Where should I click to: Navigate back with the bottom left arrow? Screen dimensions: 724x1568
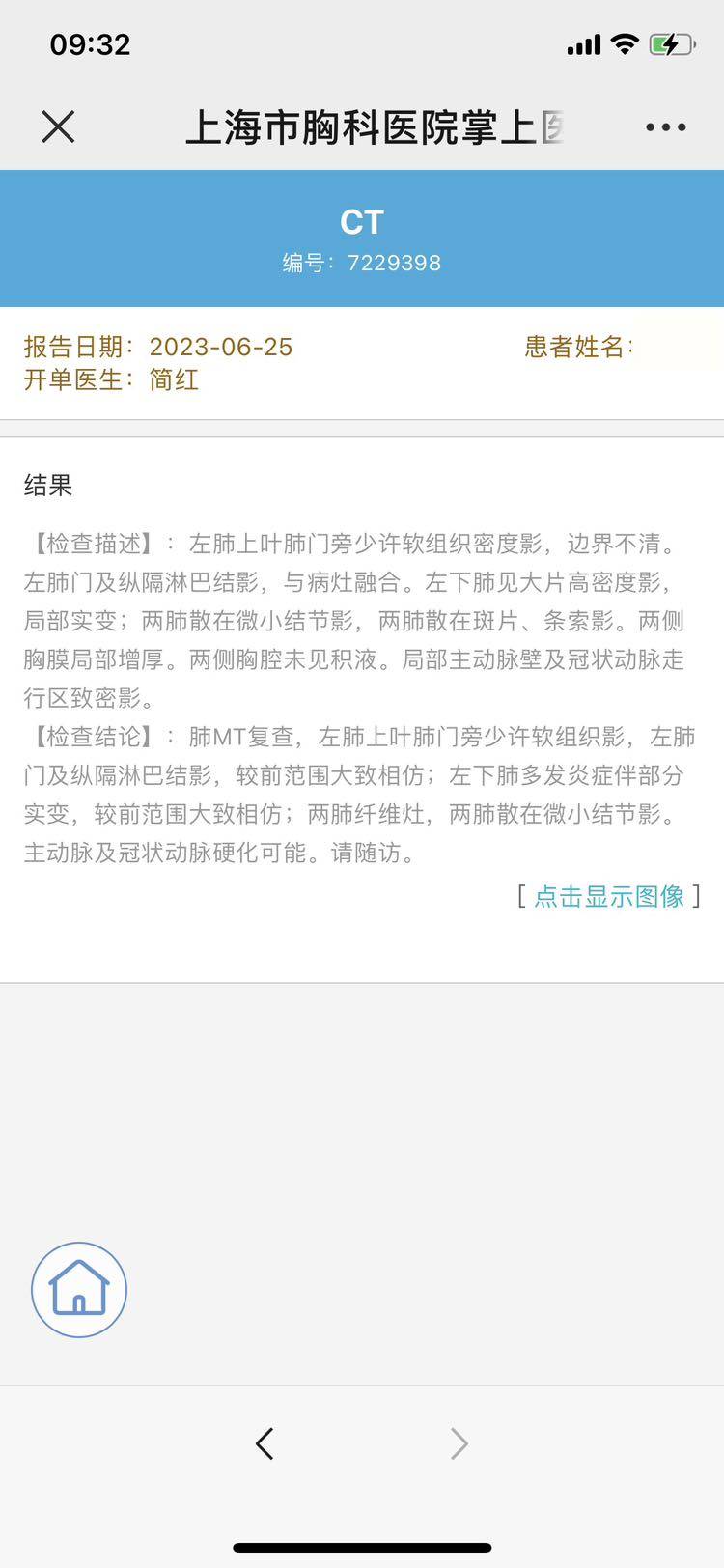click(x=265, y=1443)
